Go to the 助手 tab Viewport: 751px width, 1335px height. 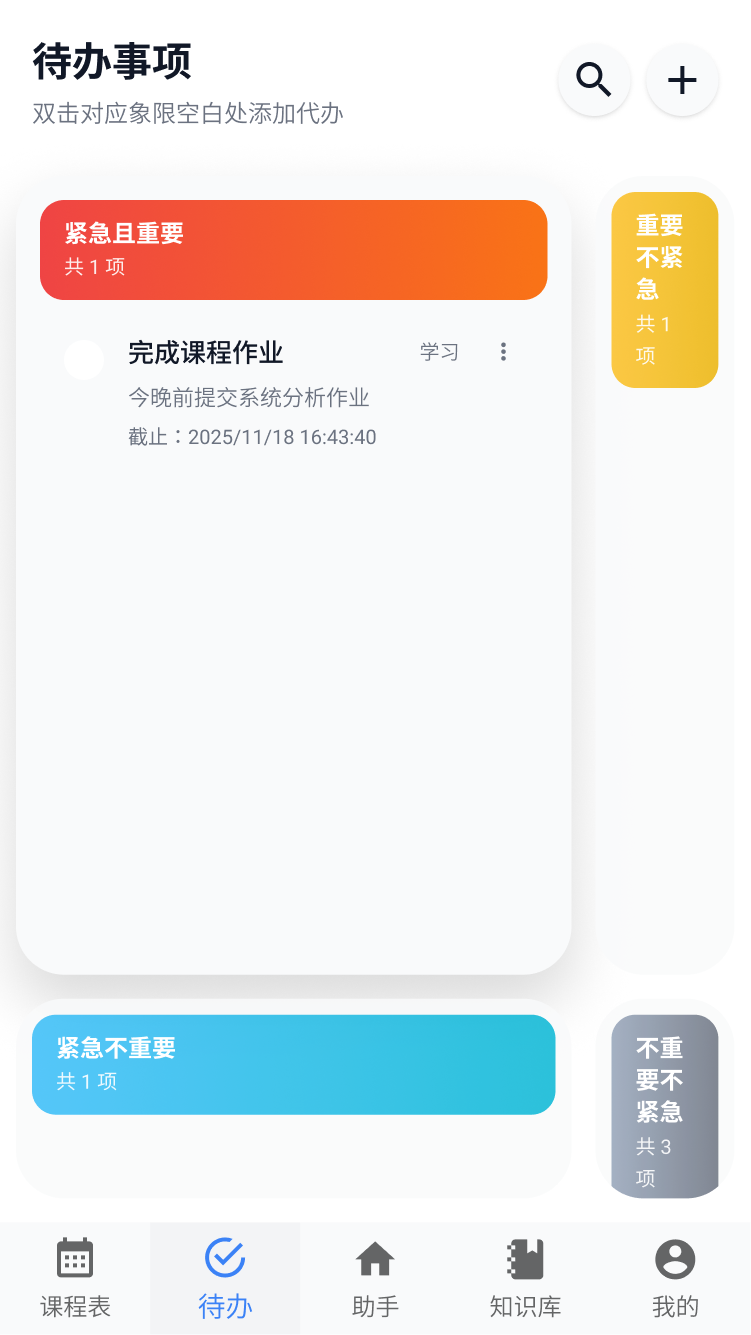coord(375,1278)
